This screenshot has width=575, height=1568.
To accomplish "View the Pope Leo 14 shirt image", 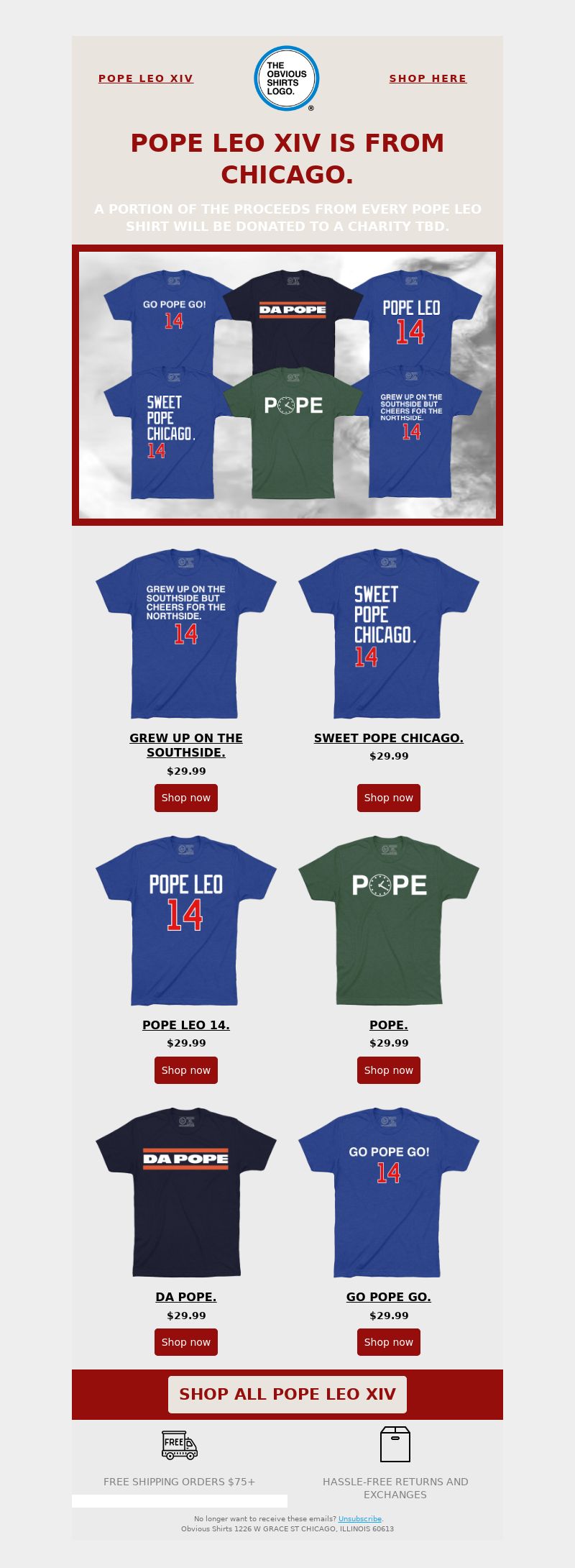I will point(186,921).
